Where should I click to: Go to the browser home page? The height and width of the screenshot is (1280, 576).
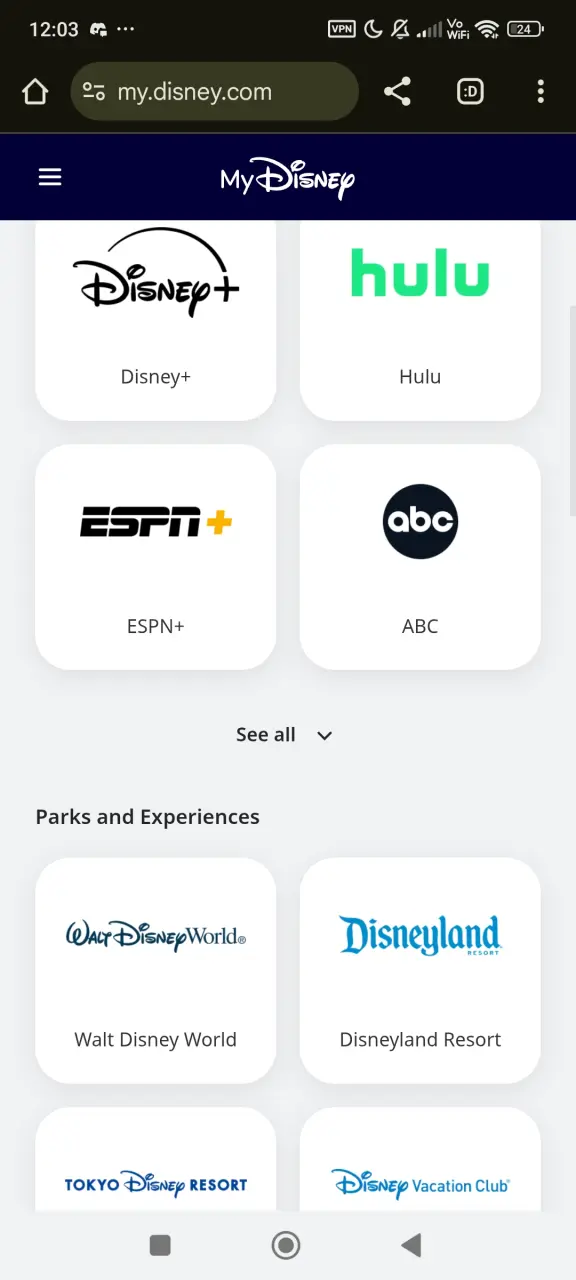pyautogui.click(x=35, y=92)
